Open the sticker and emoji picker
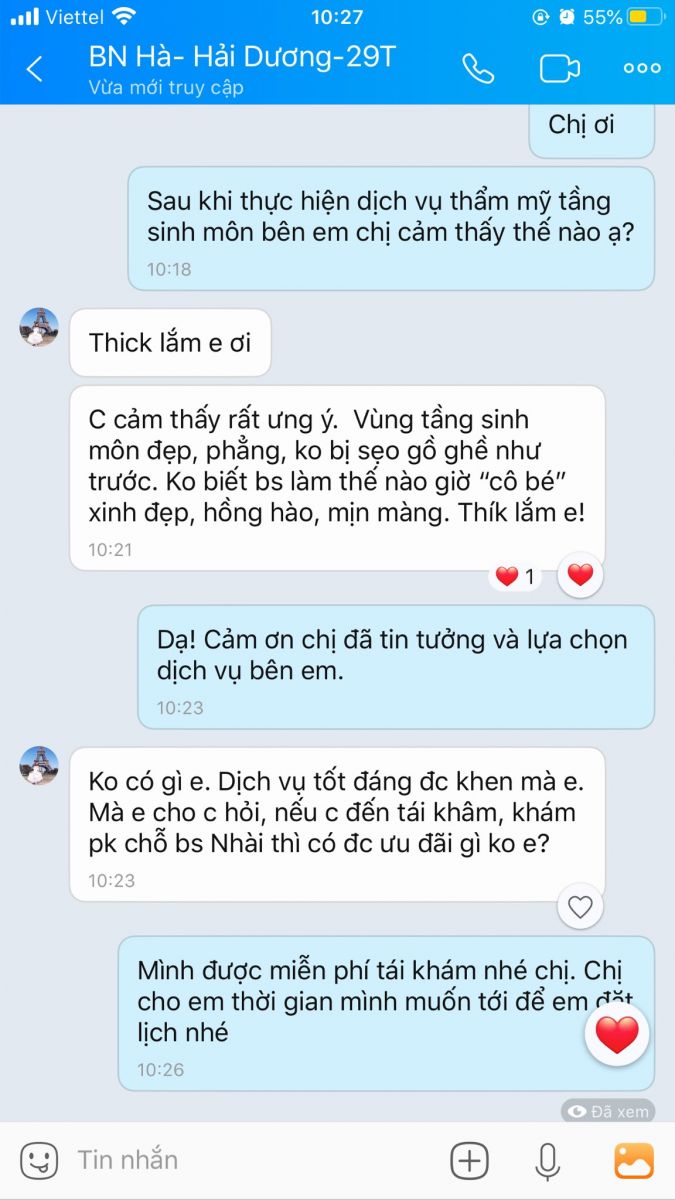Image resolution: width=675 pixels, height=1200 pixels. pyautogui.click(x=40, y=1160)
